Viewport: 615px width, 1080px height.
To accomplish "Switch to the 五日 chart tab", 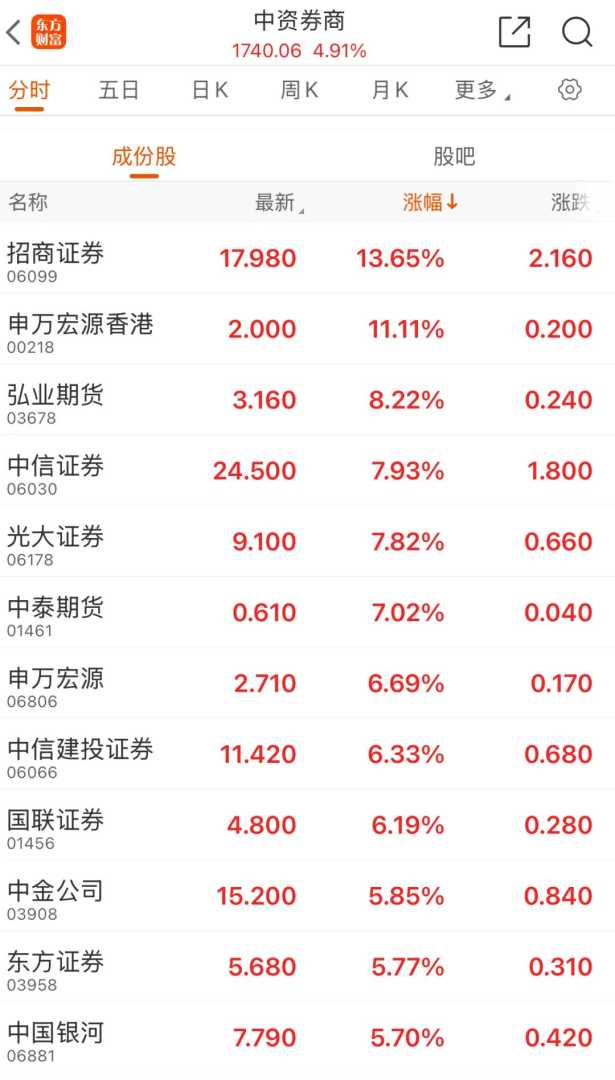I will click(119, 90).
